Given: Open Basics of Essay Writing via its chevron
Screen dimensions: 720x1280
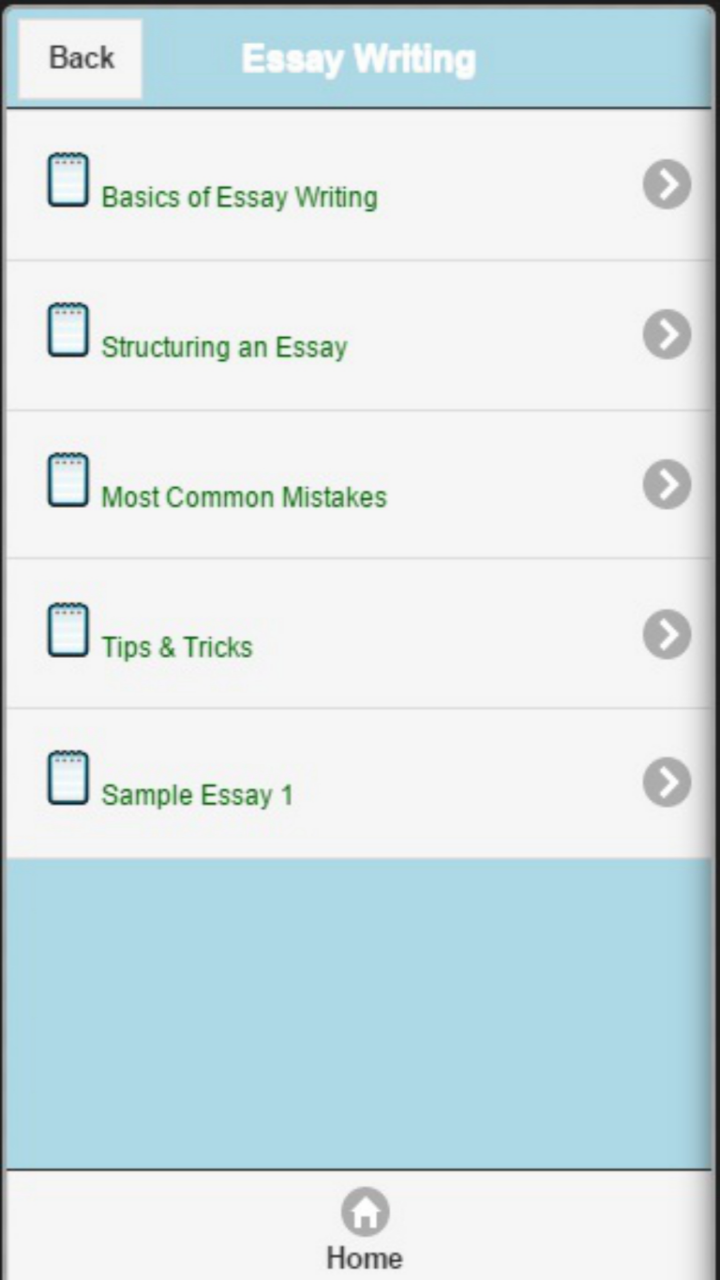Looking at the screenshot, I should (666, 185).
